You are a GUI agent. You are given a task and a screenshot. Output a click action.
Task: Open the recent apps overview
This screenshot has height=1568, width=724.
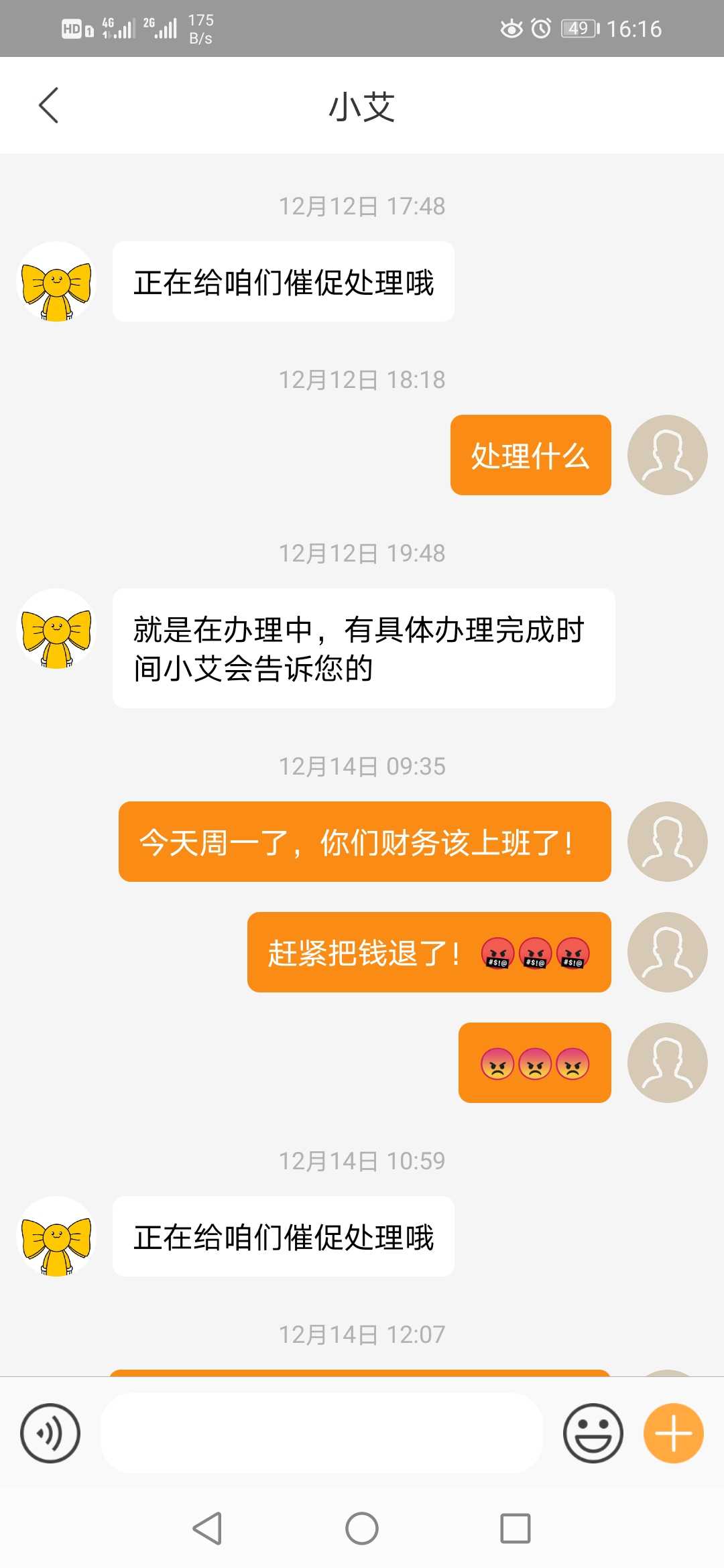point(516,1528)
